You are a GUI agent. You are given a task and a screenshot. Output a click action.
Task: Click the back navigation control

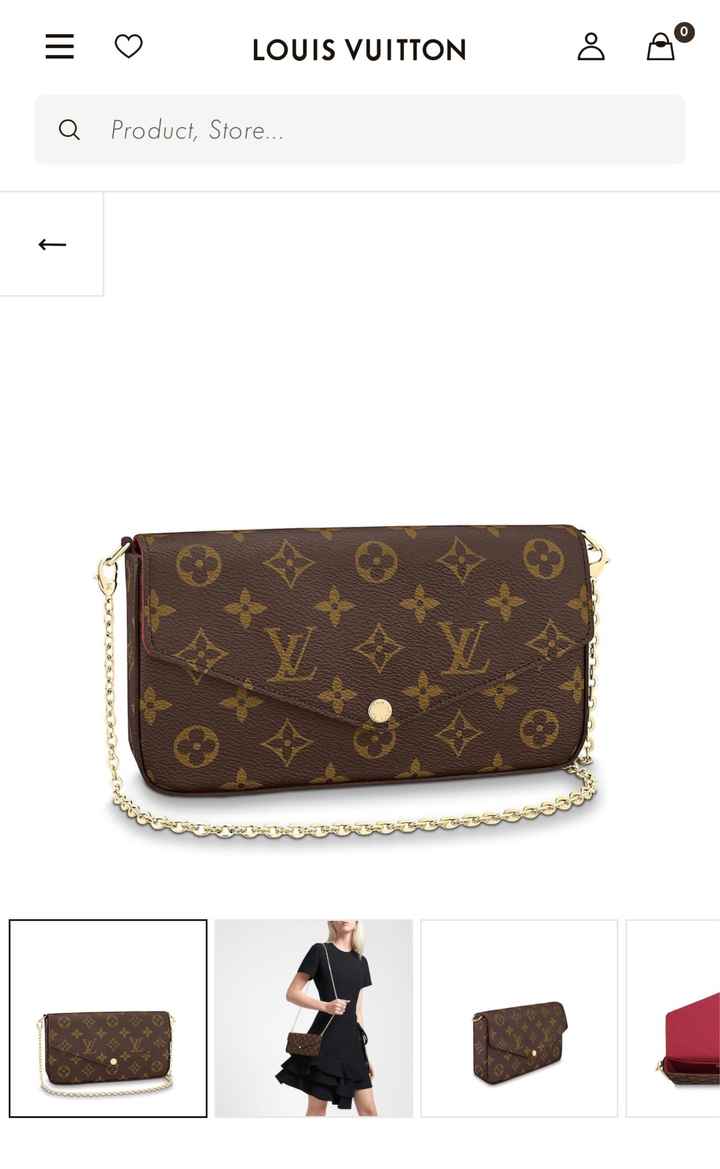tap(50, 243)
